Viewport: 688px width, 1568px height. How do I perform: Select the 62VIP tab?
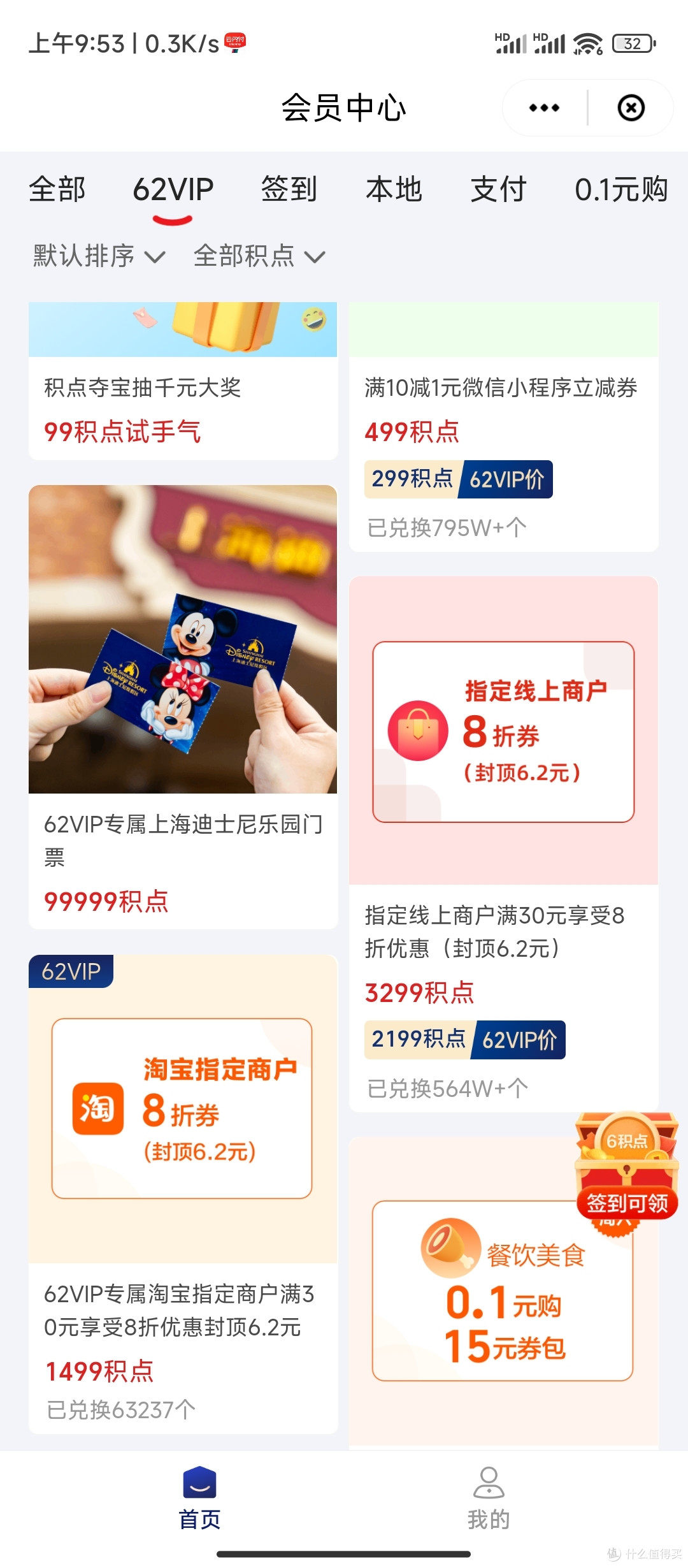point(173,190)
